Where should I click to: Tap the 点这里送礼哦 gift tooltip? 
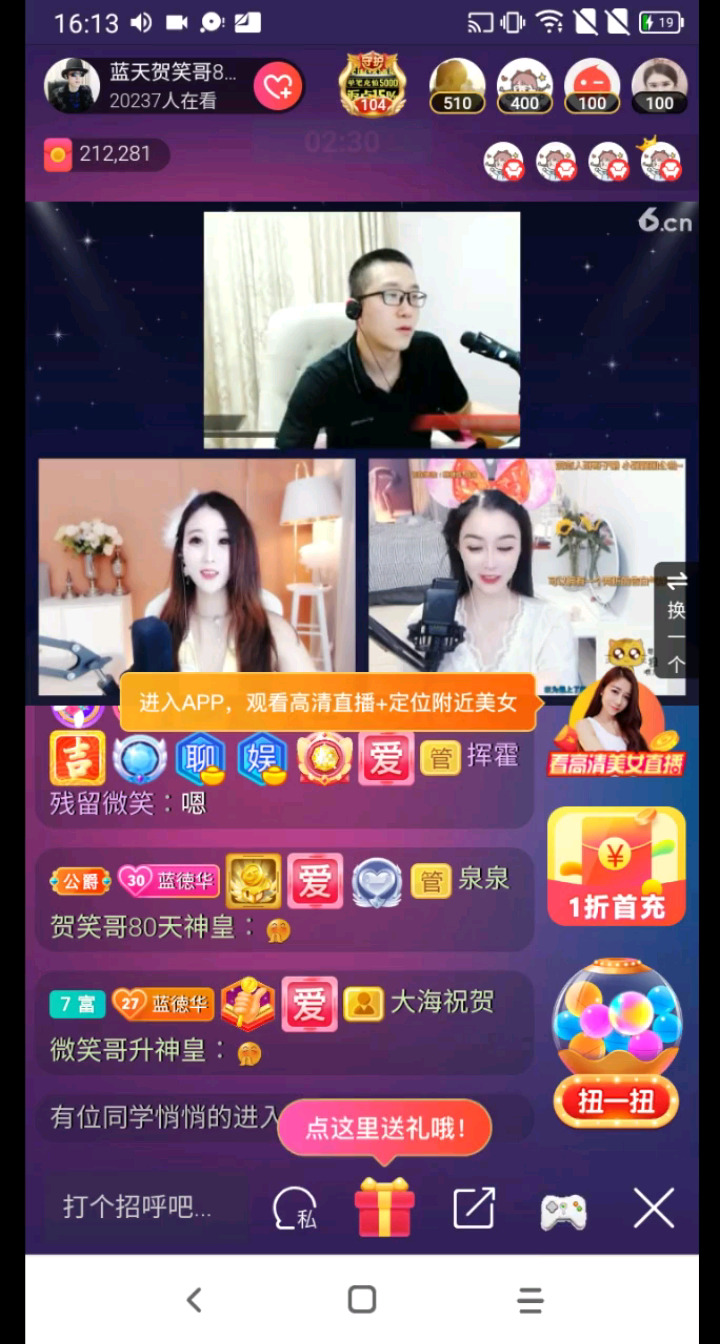(384, 1129)
